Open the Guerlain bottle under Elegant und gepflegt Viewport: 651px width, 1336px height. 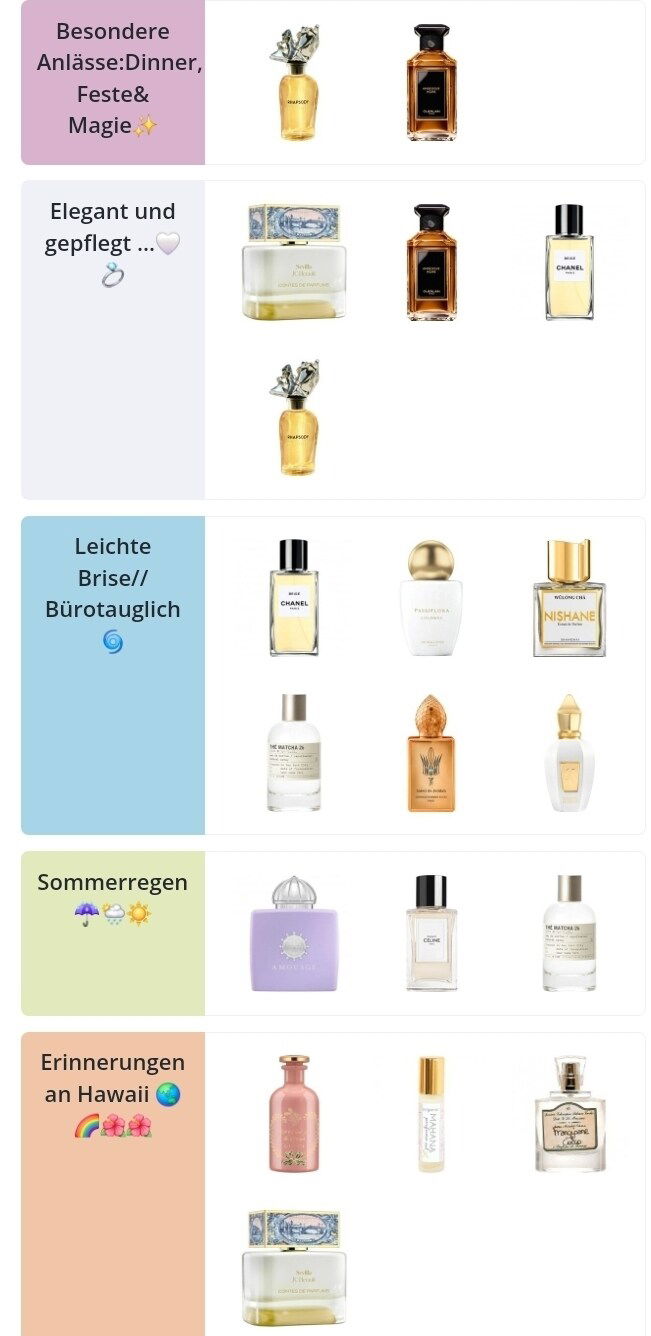[x=431, y=262]
